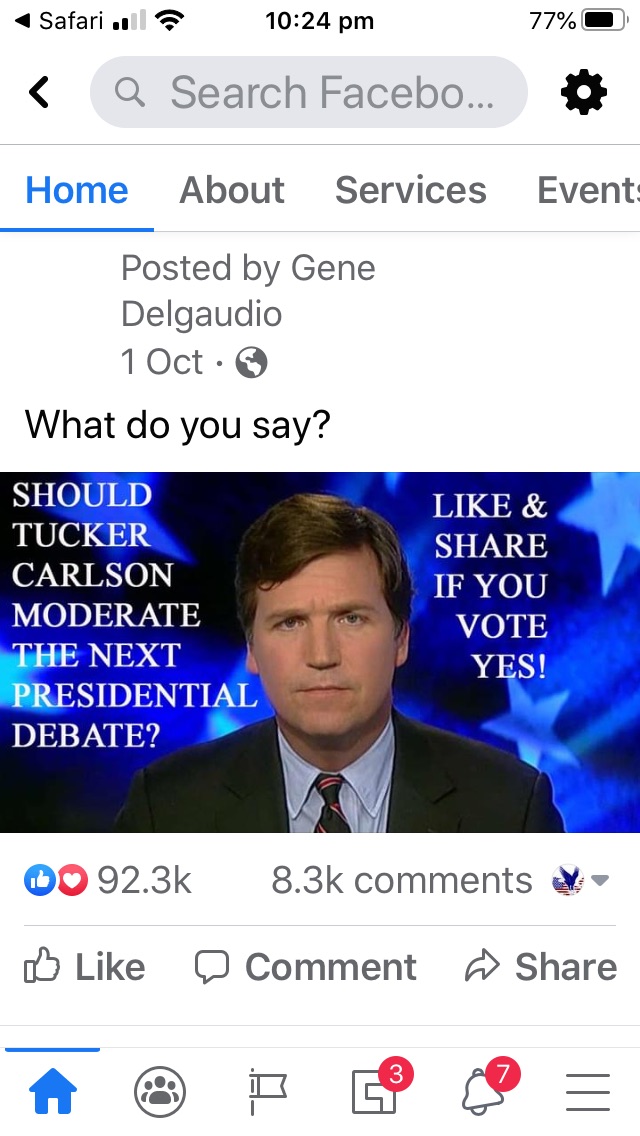View the 92.3k reactions list
Image resolution: width=640 pixels, height=1136 pixels.
tap(108, 880)
